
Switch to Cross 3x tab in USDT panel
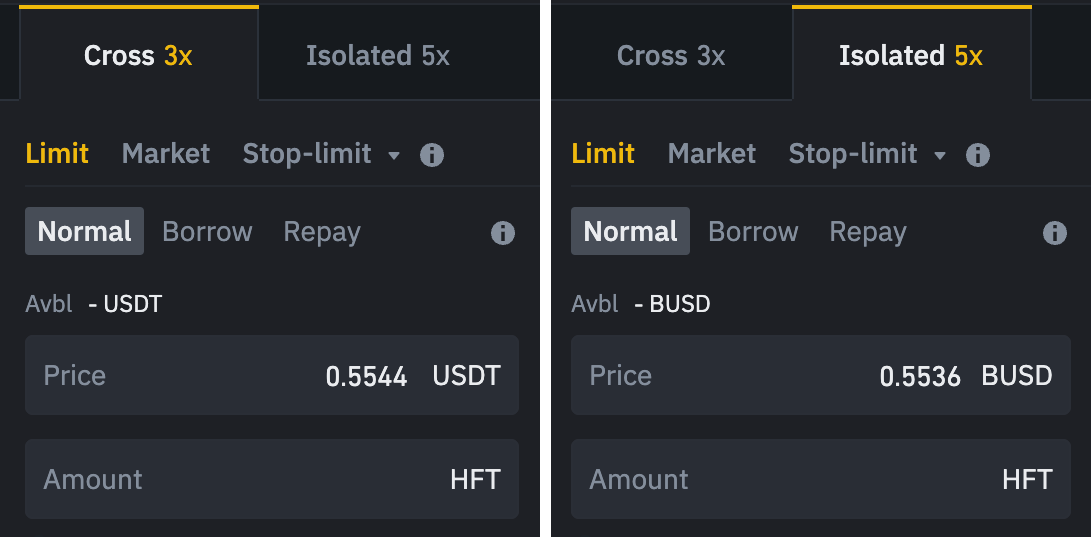coord(138,56)
